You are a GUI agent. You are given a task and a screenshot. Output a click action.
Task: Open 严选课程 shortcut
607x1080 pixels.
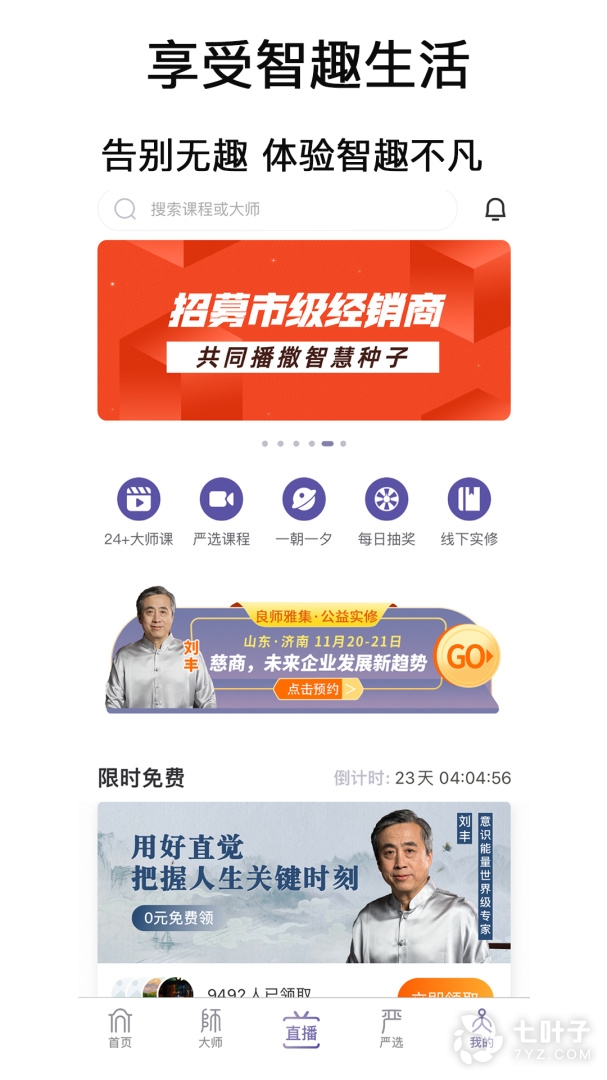pyautogui.click(x=221, y=511)
